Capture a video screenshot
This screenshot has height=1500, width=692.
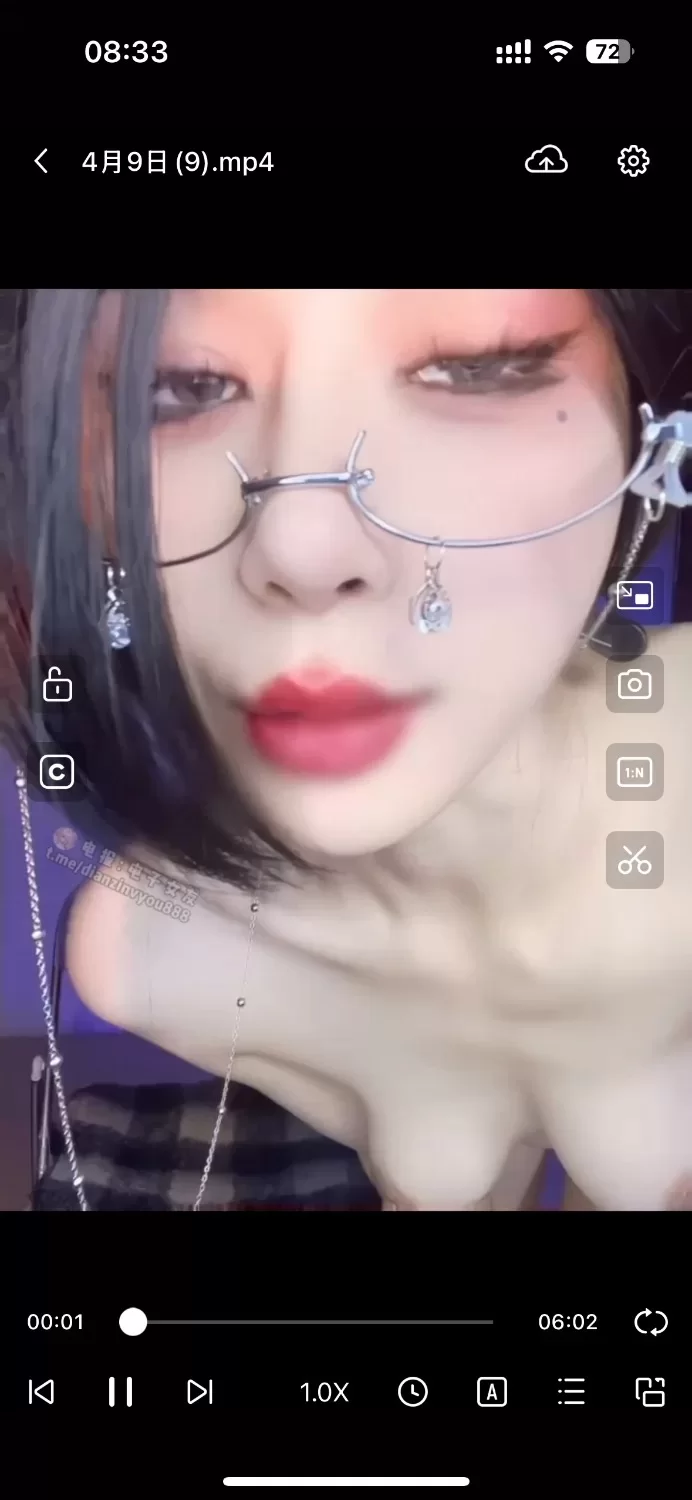pyautogui.click(x=634, y=684)
